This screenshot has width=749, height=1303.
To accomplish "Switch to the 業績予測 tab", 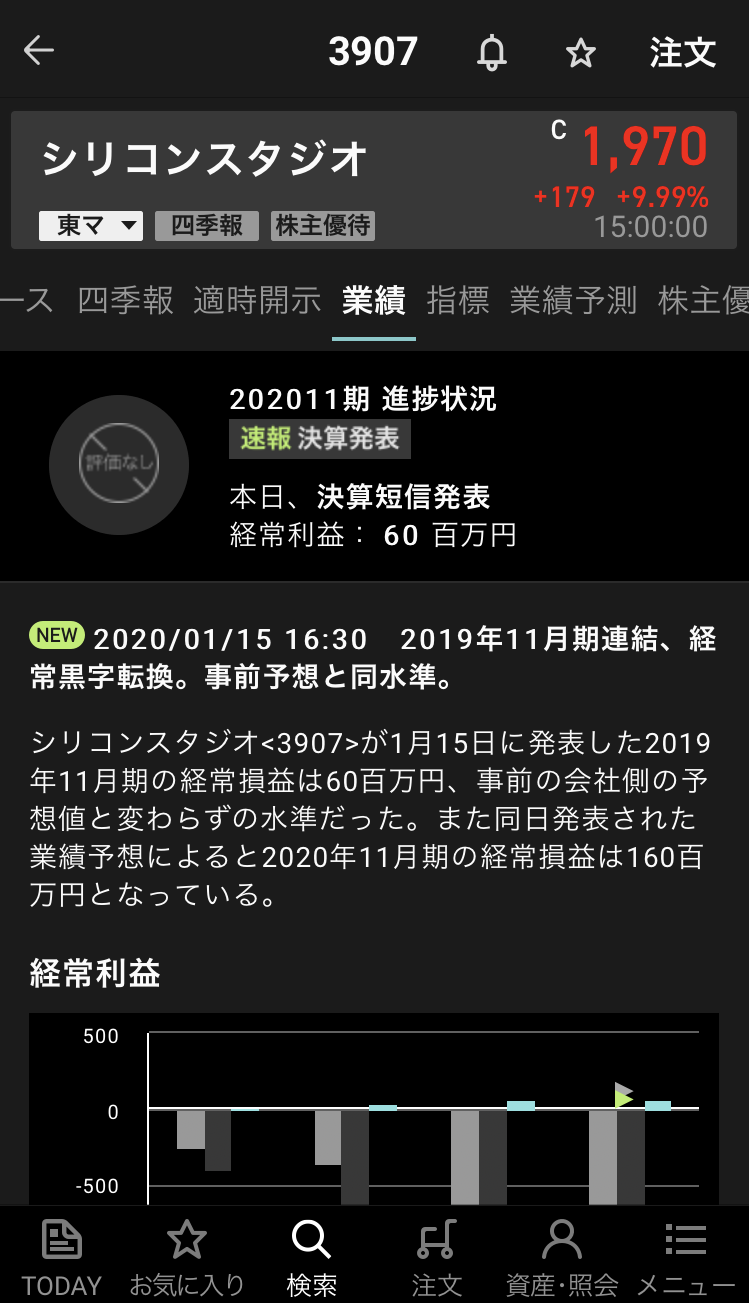I will [573, 300].
